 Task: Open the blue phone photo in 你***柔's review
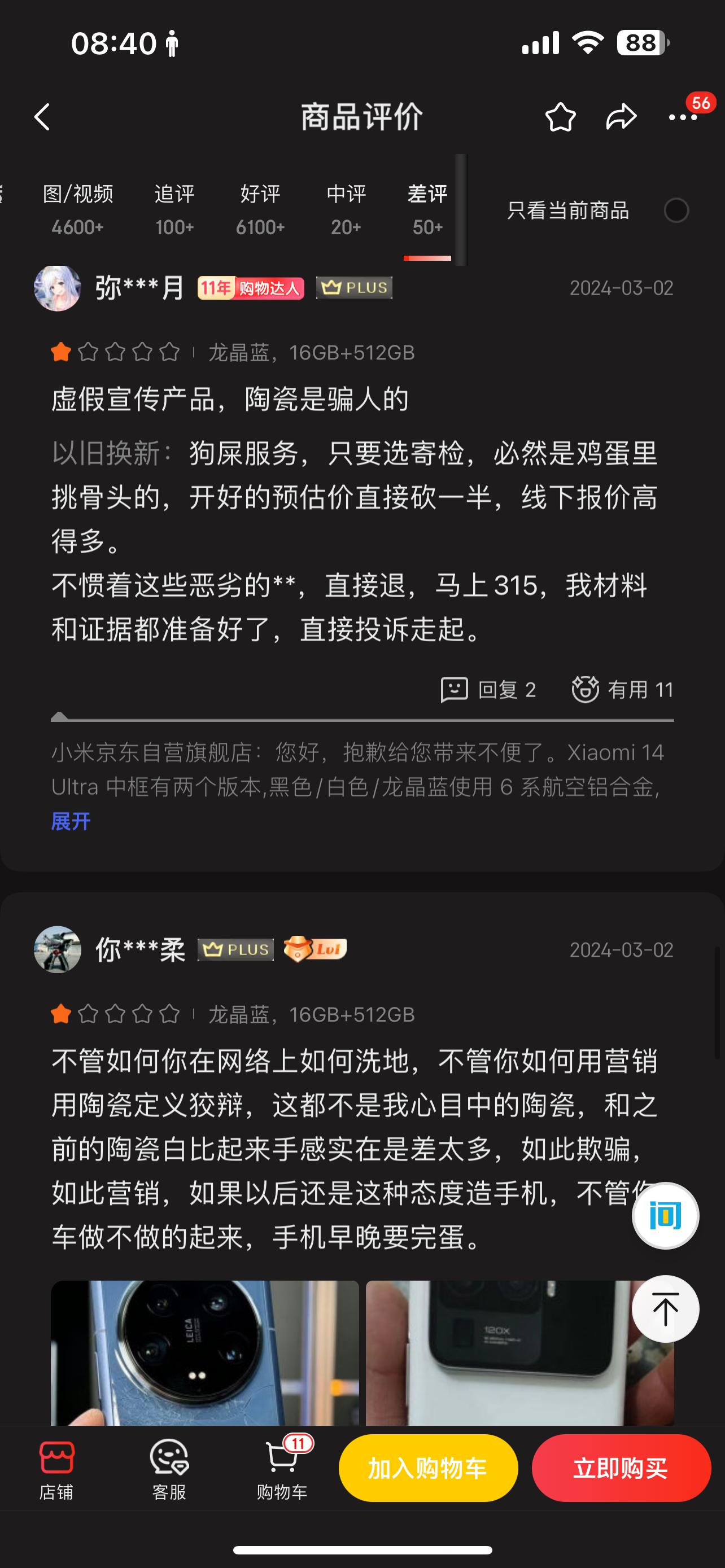coord(204,1352)
